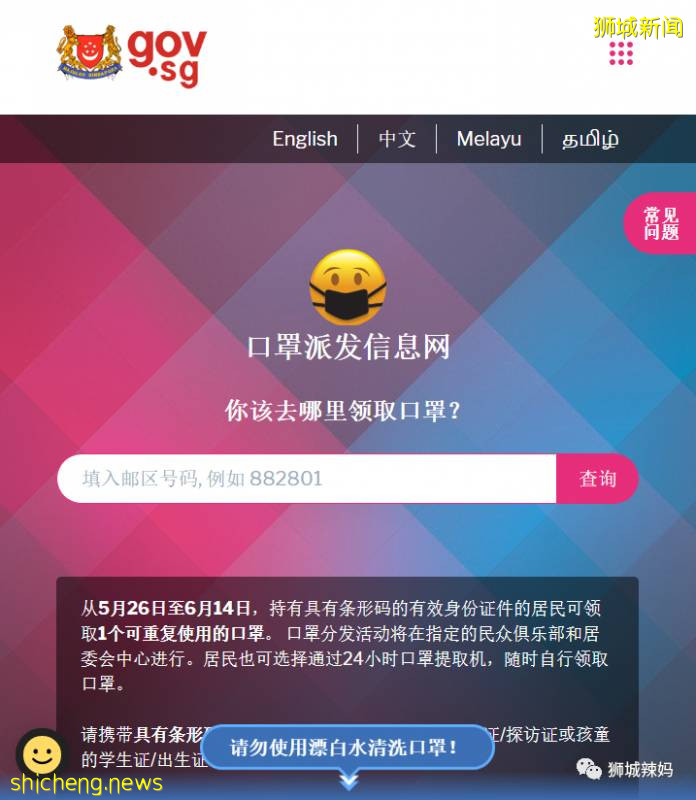Open the dotted grid menu icon
The width and height of the screenshot is (696, 800).
click(x=621, y=53)
